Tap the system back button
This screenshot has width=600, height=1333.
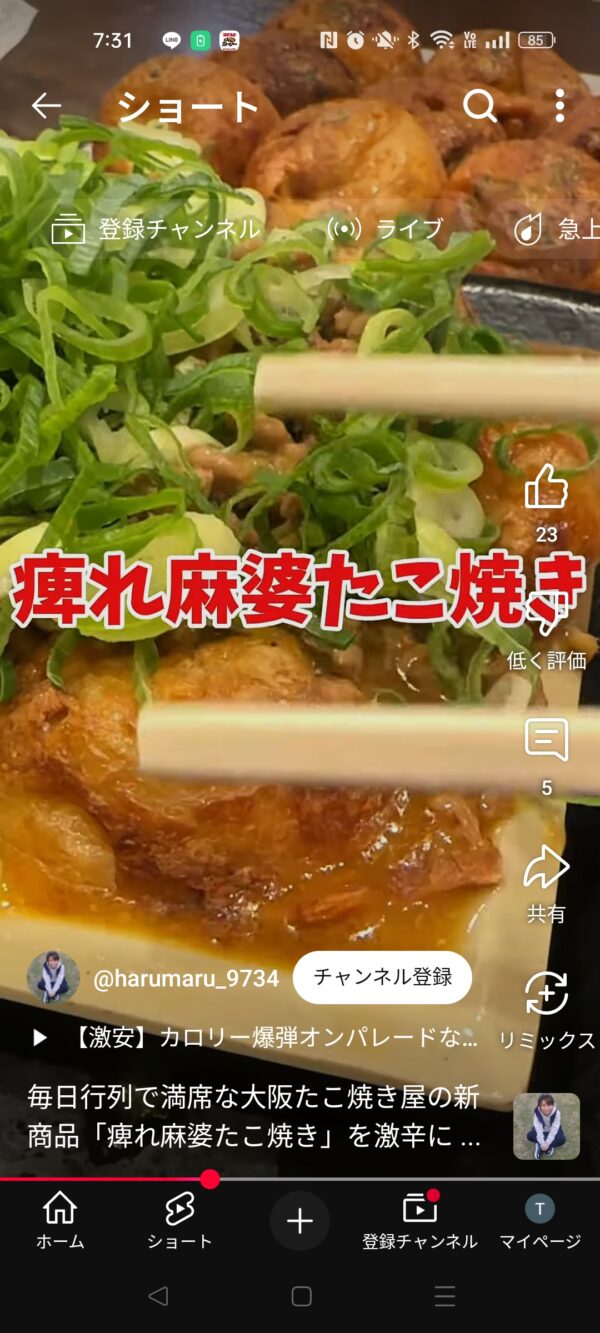[x=157, y=1297]
